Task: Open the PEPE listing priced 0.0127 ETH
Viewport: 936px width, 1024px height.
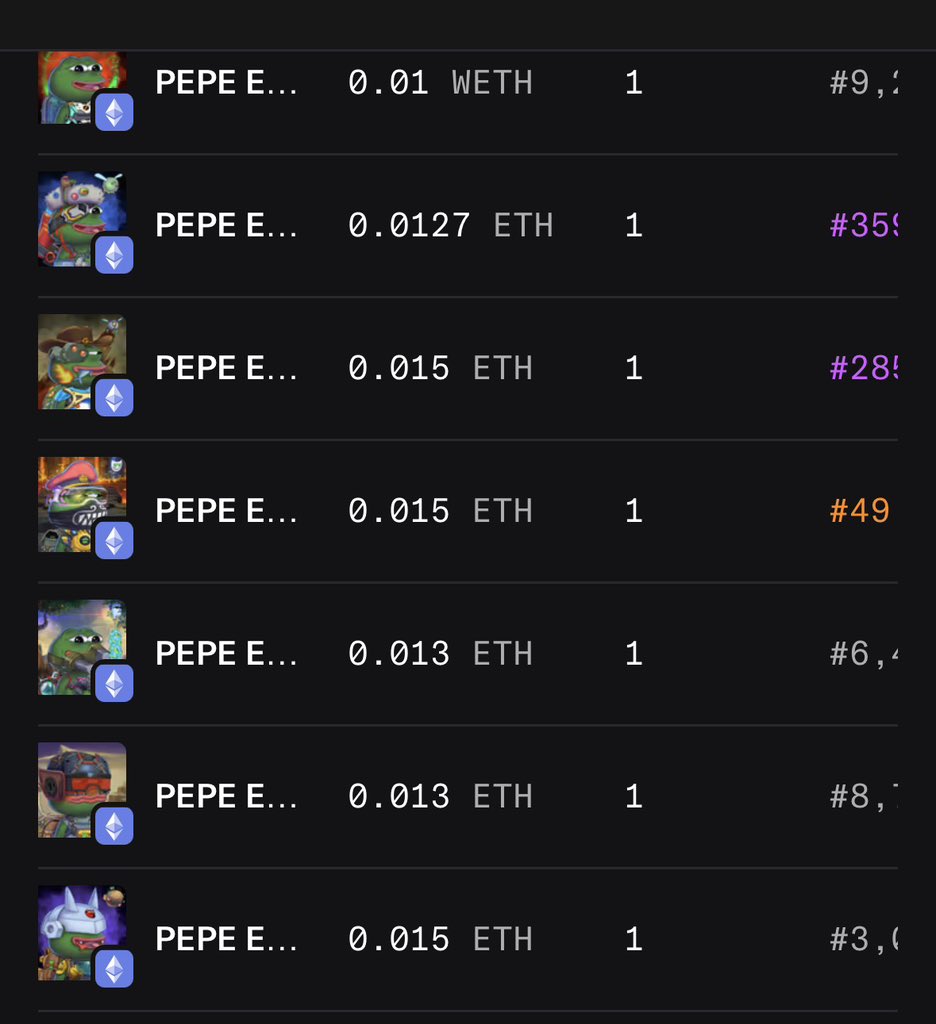Action: click(x=468, y=225)
